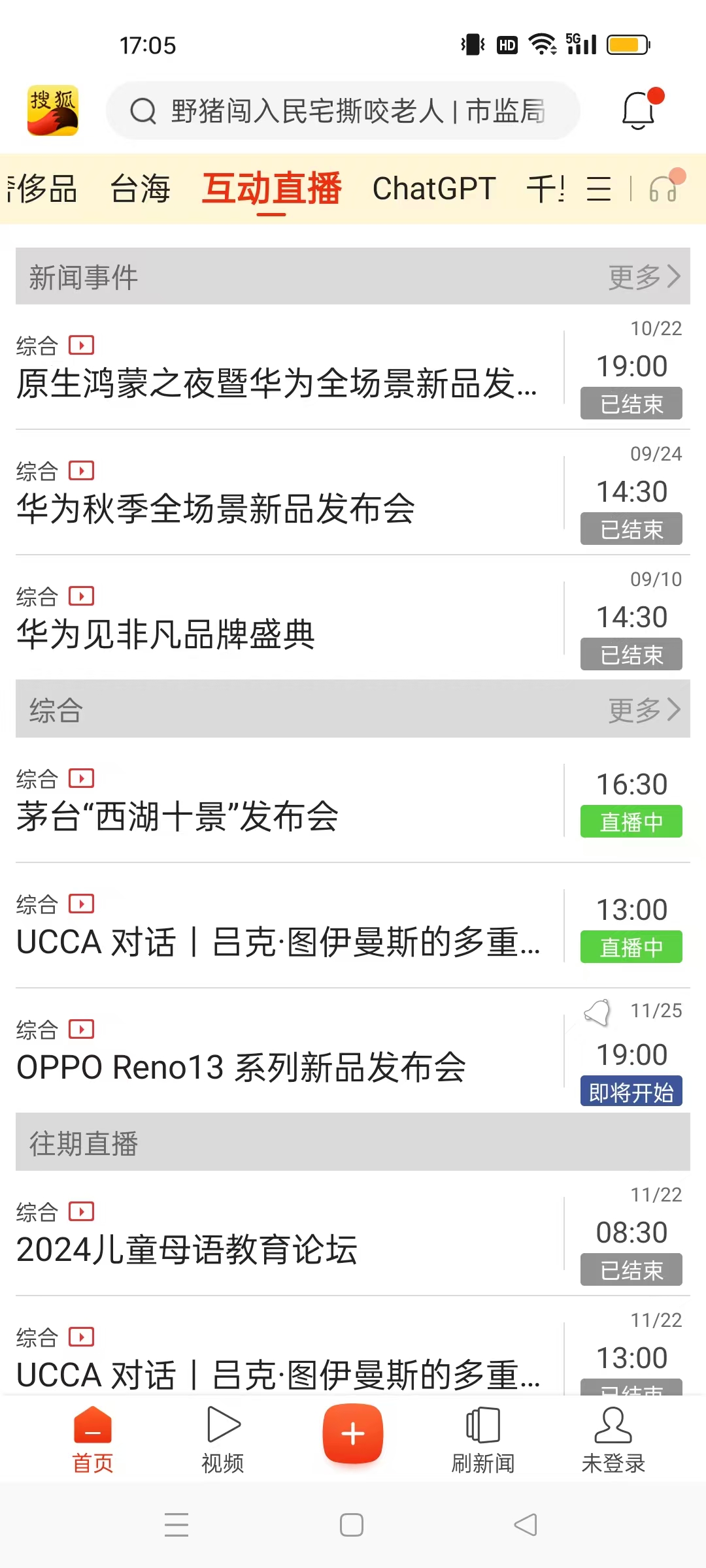
Task: Open 华为秋季全场景新品发布会 livestream
Action: (x=353, y=493)
